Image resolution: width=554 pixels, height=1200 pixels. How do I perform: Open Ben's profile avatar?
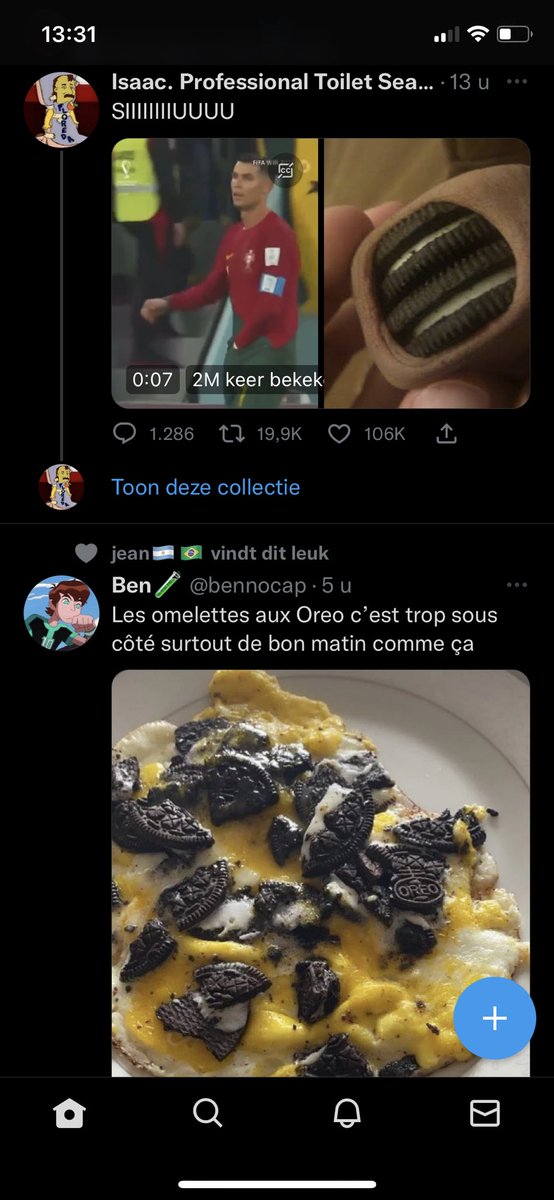[61, 612]
